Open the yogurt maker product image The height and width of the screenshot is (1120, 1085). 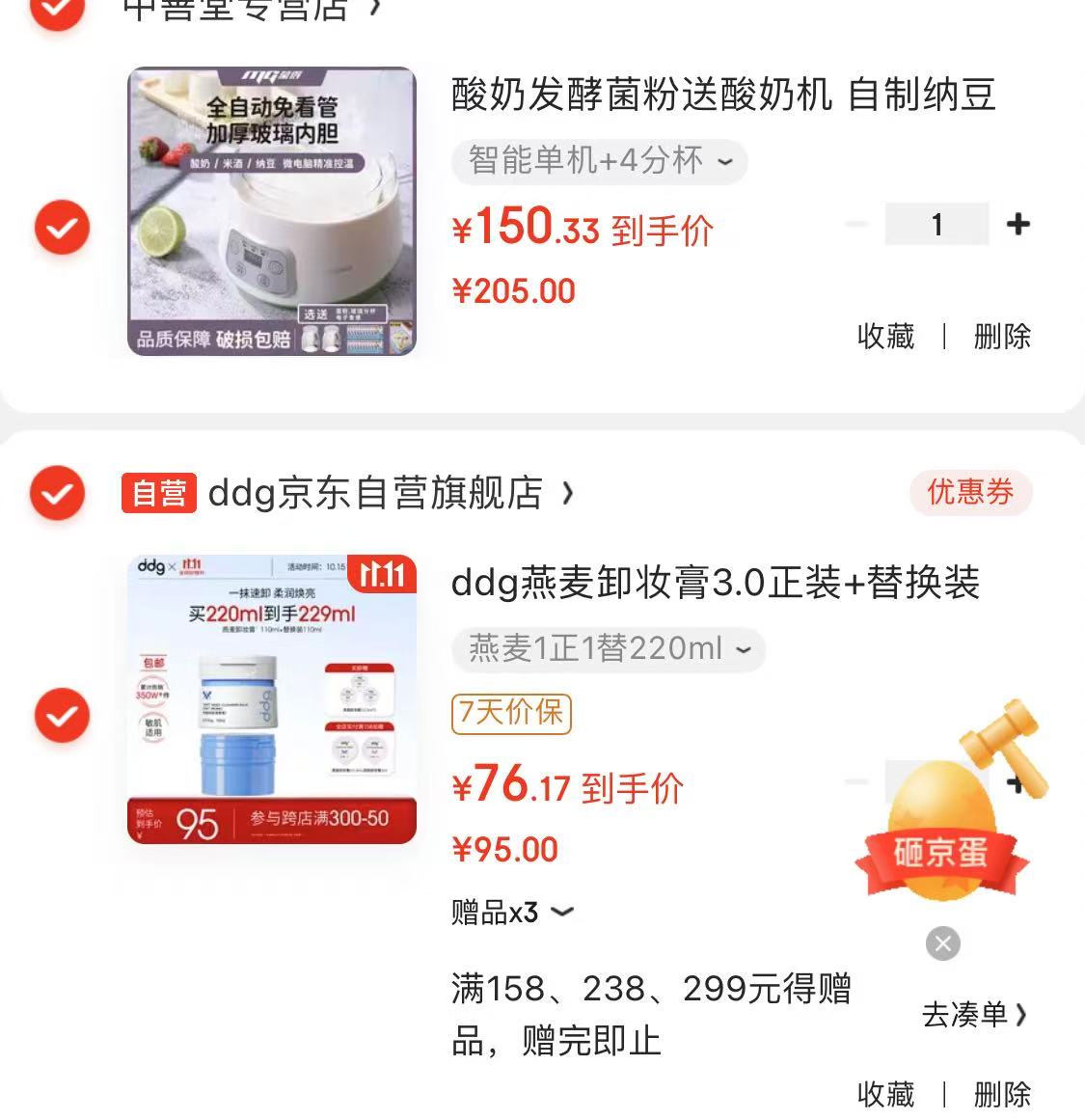click(272, 211)
